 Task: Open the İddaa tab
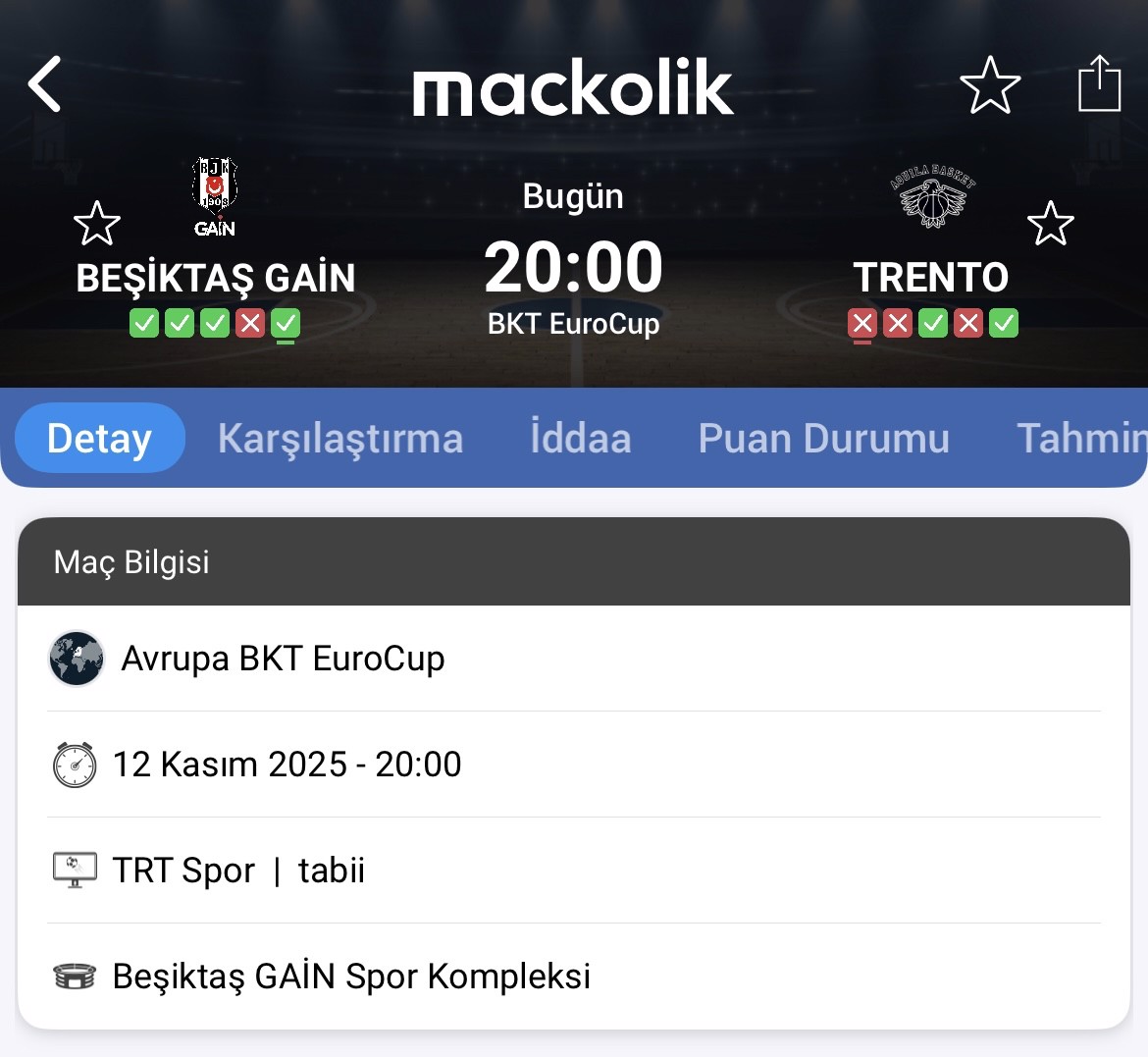pos(580,438)
